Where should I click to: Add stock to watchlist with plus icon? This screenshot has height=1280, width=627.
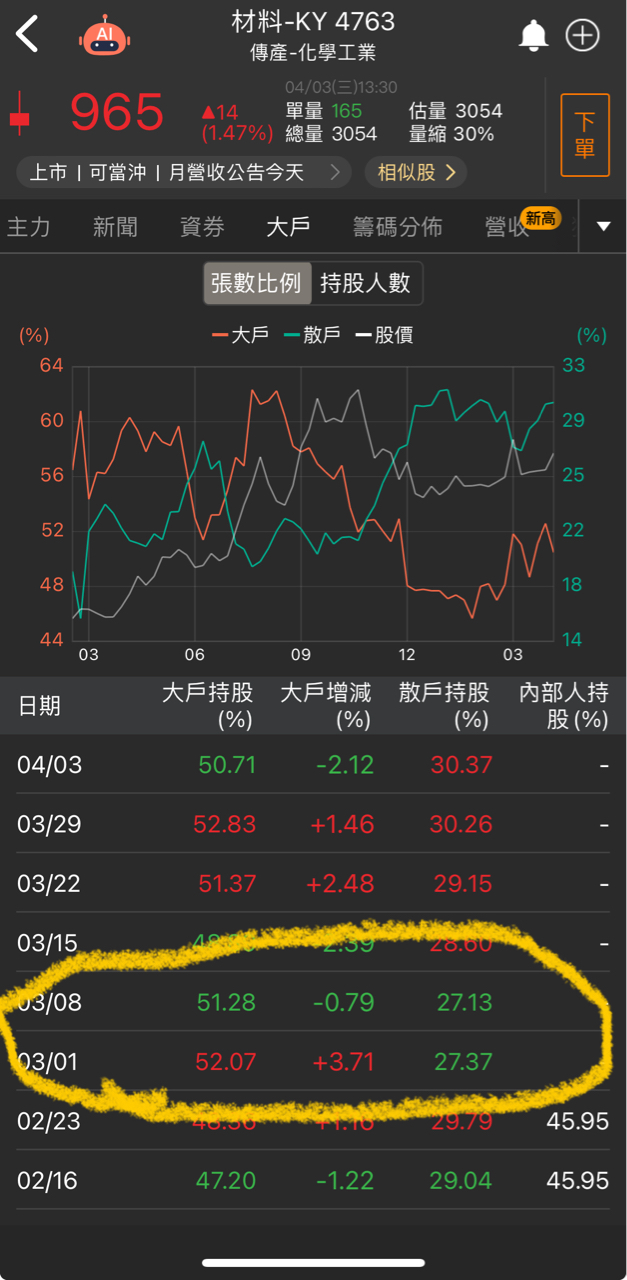(582, 36)
